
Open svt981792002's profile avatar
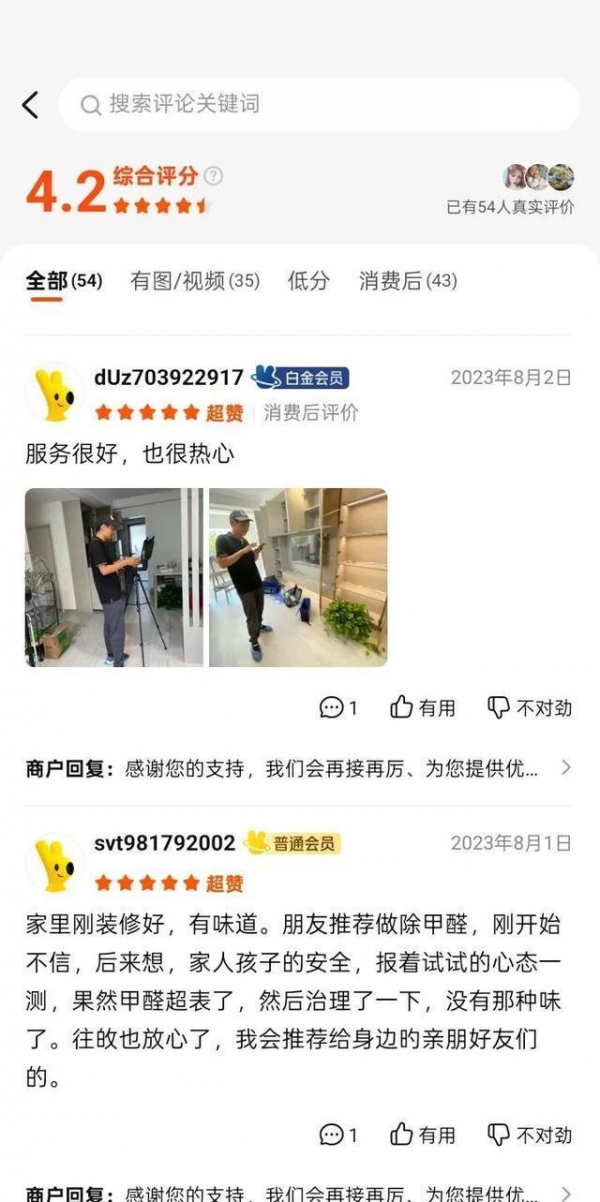click(54, 862)
